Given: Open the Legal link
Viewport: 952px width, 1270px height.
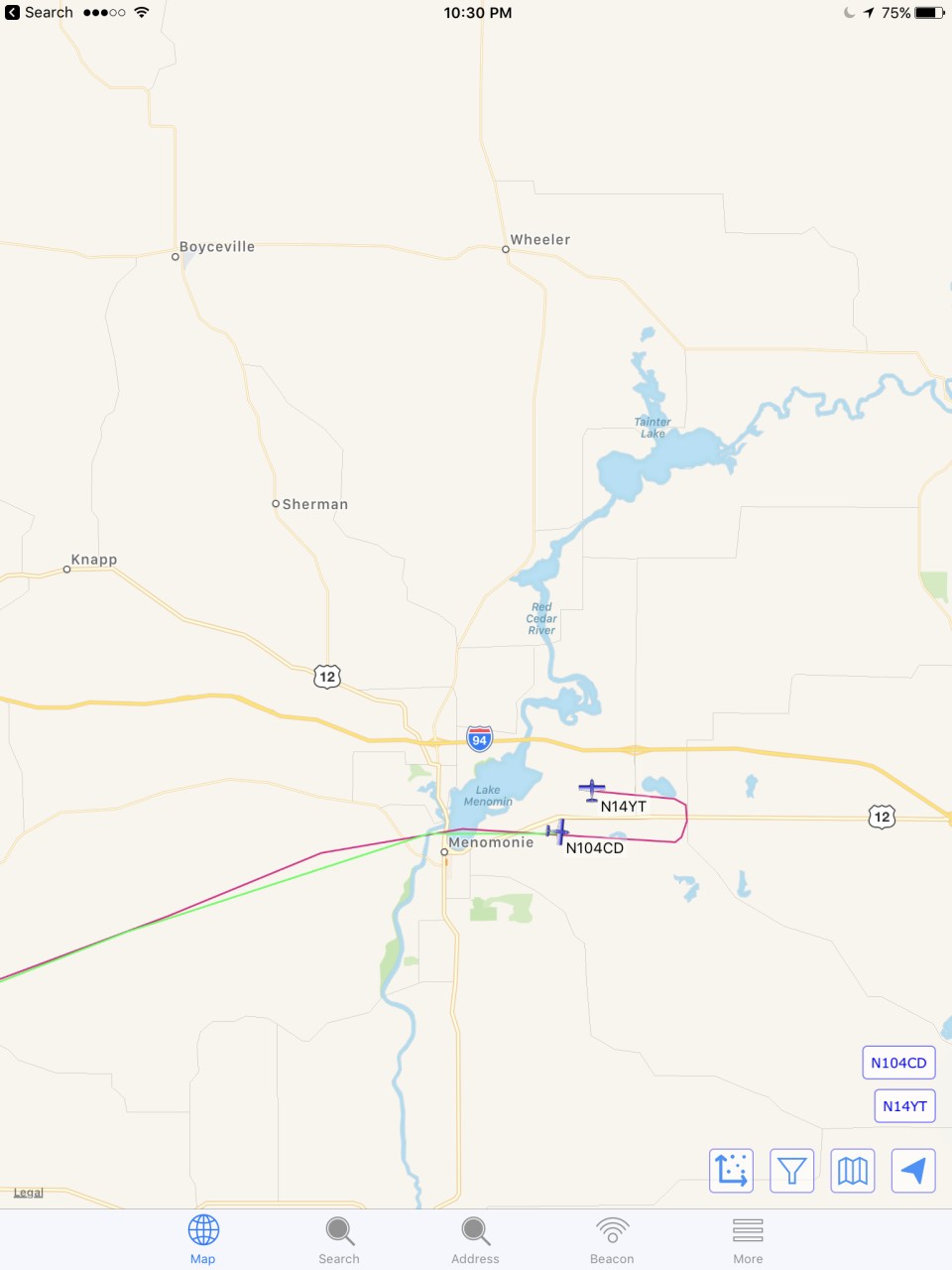Looking at the screenshot, I should coord(28,1193).
